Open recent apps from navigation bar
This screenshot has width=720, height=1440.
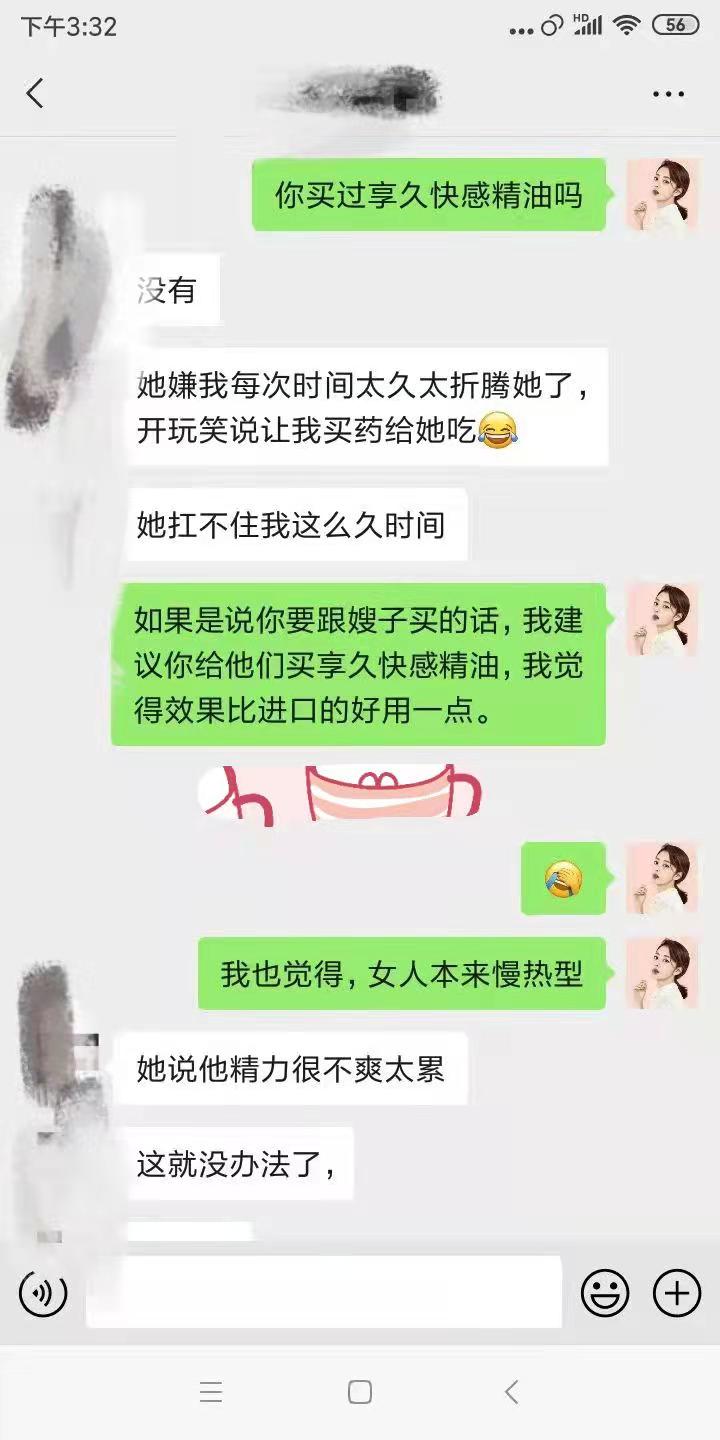[x=211, y=1392]
